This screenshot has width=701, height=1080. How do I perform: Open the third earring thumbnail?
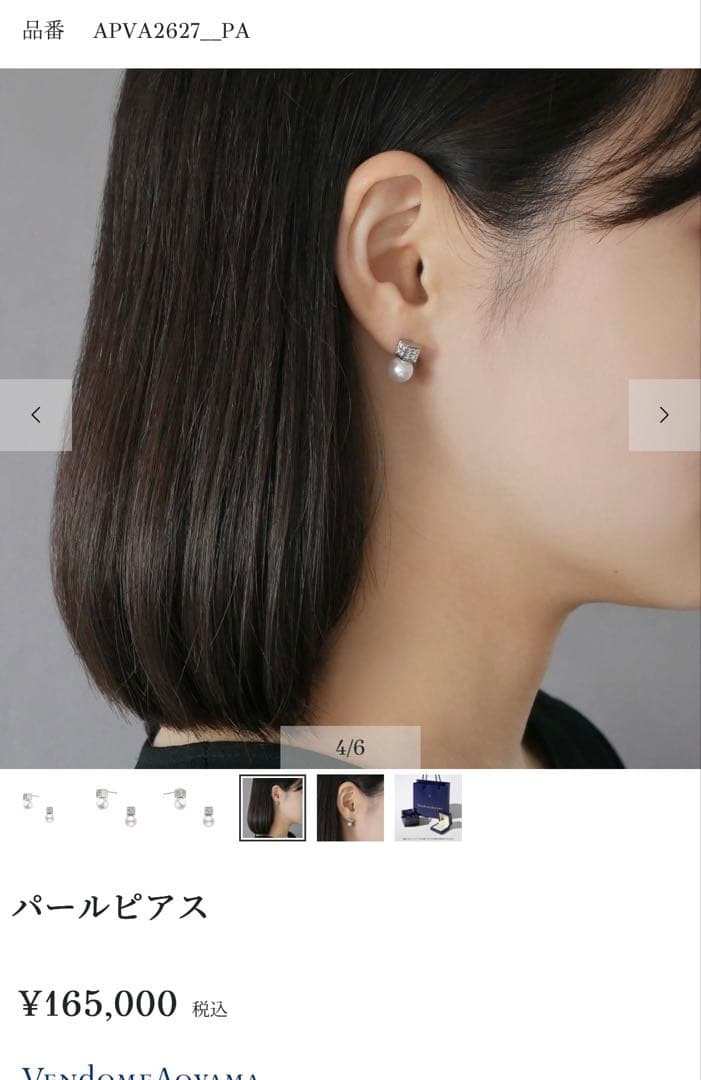[x=194, y=807]
